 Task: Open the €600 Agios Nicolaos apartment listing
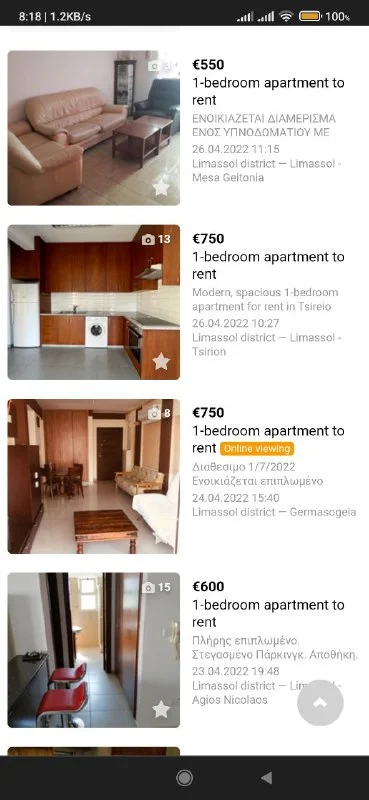point(184,650)
